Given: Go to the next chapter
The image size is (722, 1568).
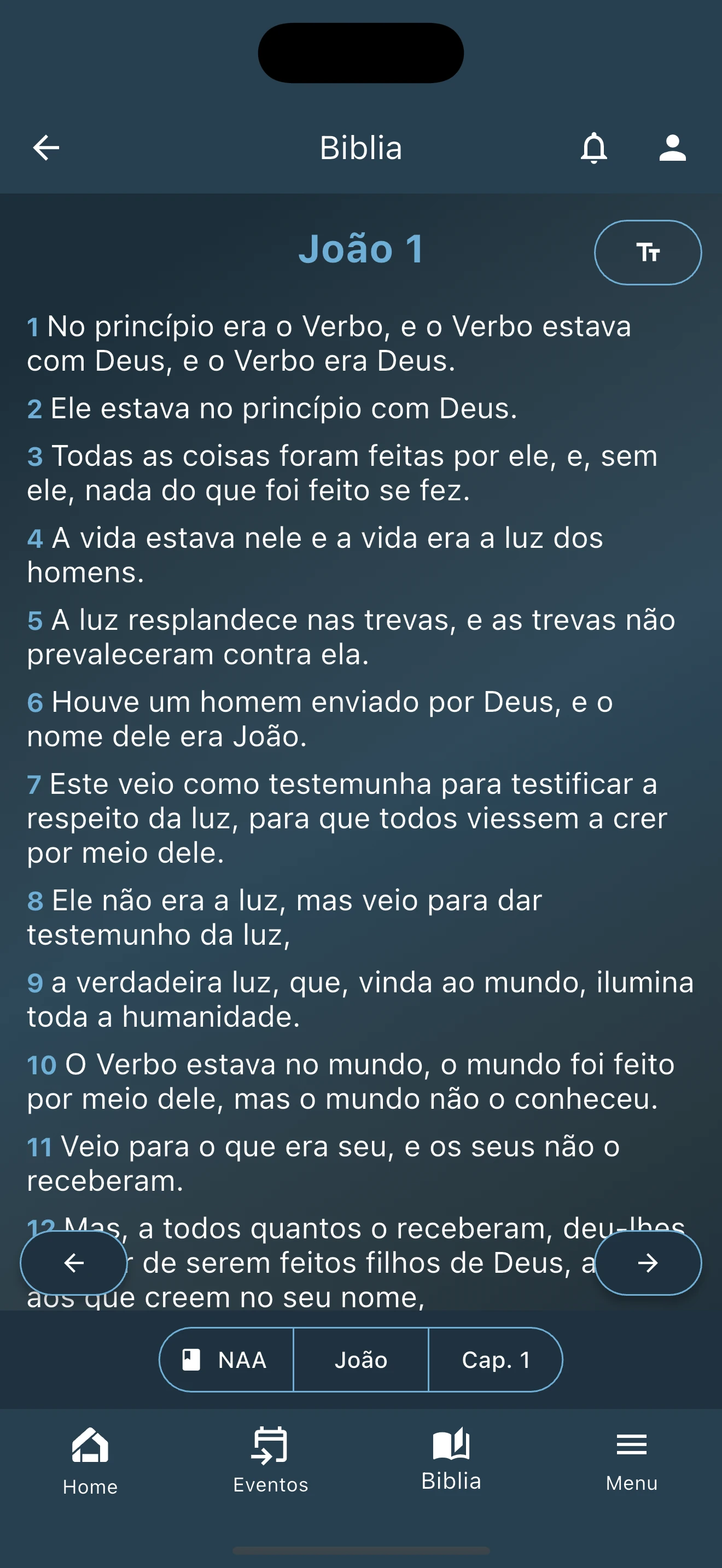Looking at the screenshot, I should coord(648,1263).
